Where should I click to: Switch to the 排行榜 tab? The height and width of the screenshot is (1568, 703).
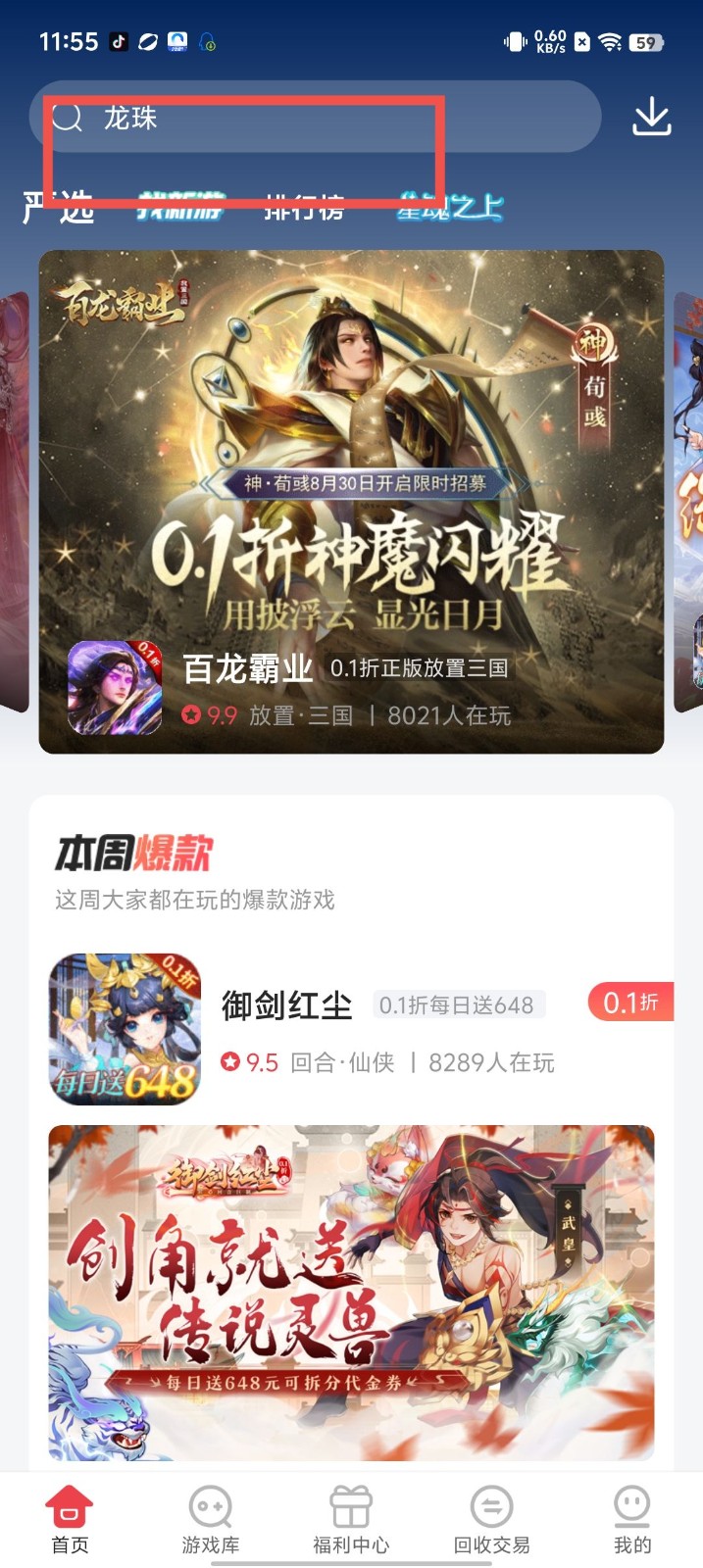304,208
